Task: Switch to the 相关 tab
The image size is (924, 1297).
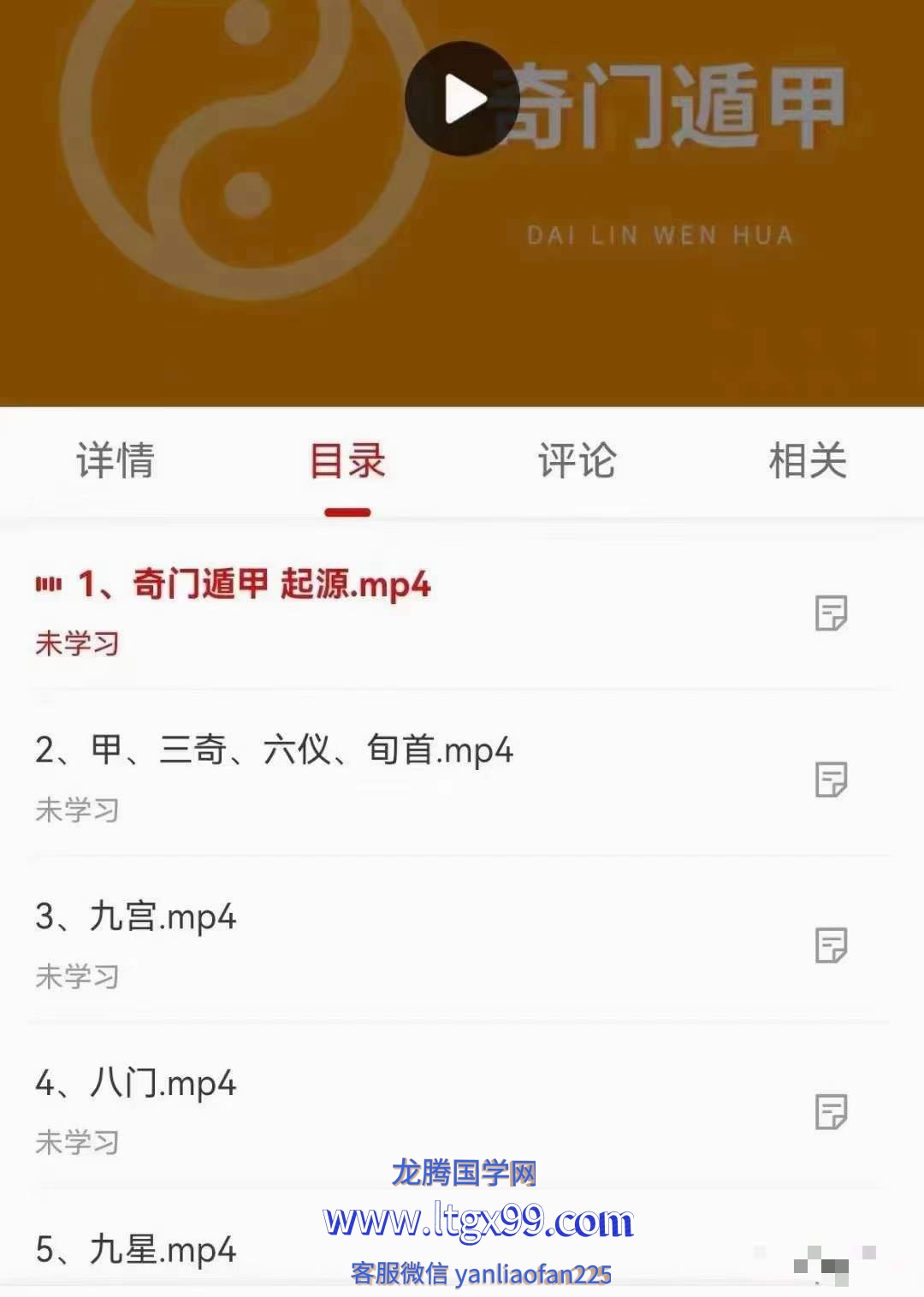Action: pyautogui.click(x=808, y=460)
